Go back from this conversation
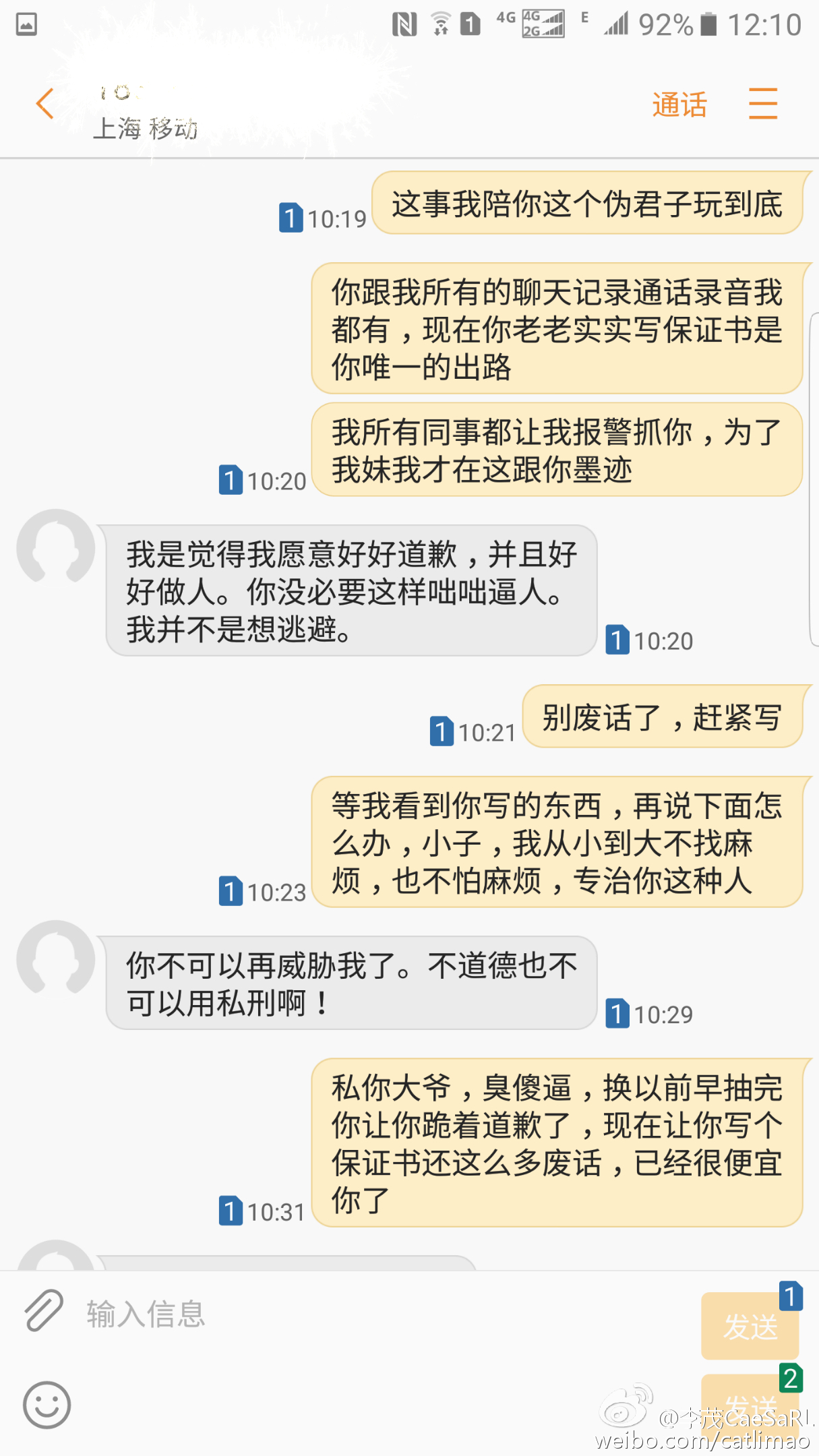The width and height of the screenshot is (819, 1456). pyautogui.click(x=44, y=104)
